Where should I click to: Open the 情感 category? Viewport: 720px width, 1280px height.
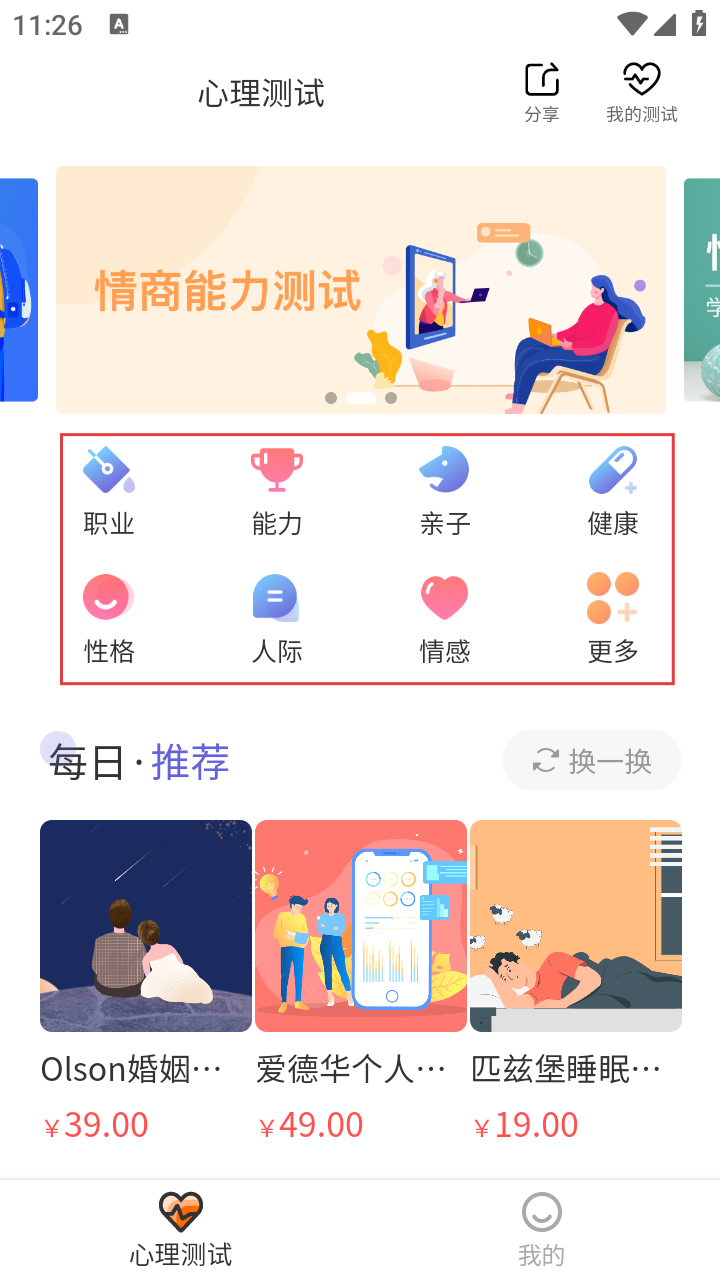coord(445,620)
